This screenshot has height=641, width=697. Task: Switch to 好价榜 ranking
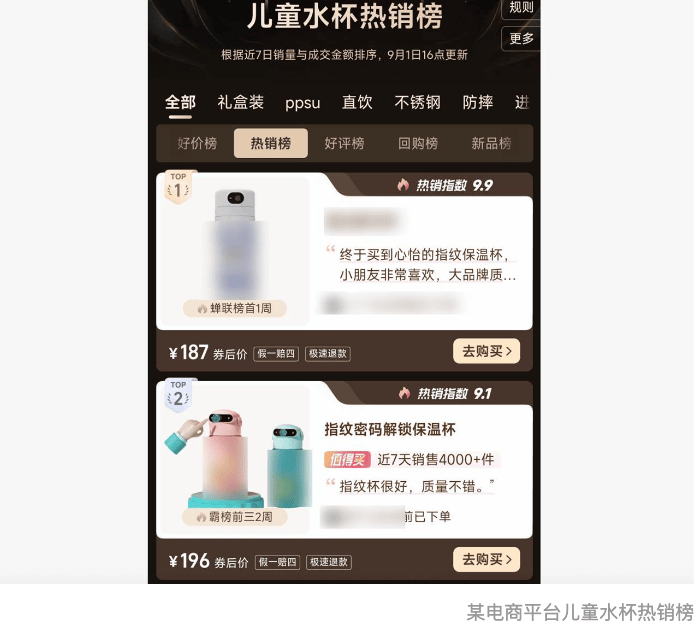pos(197,143)
